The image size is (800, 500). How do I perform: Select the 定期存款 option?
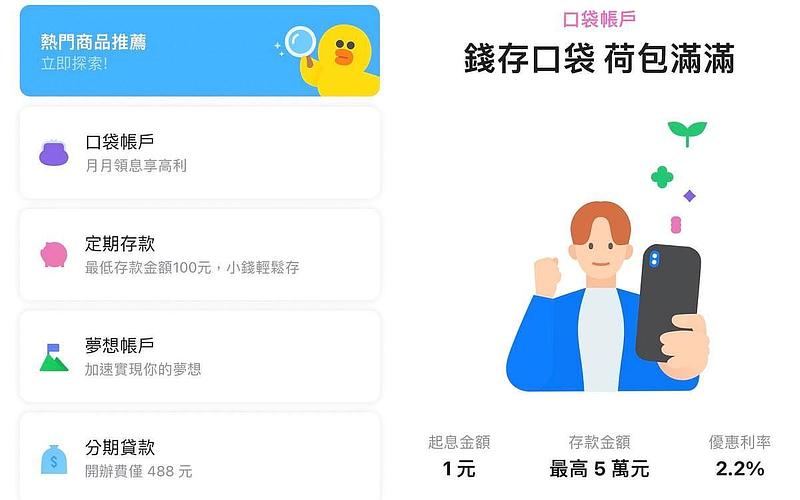(x=200, y=255)
